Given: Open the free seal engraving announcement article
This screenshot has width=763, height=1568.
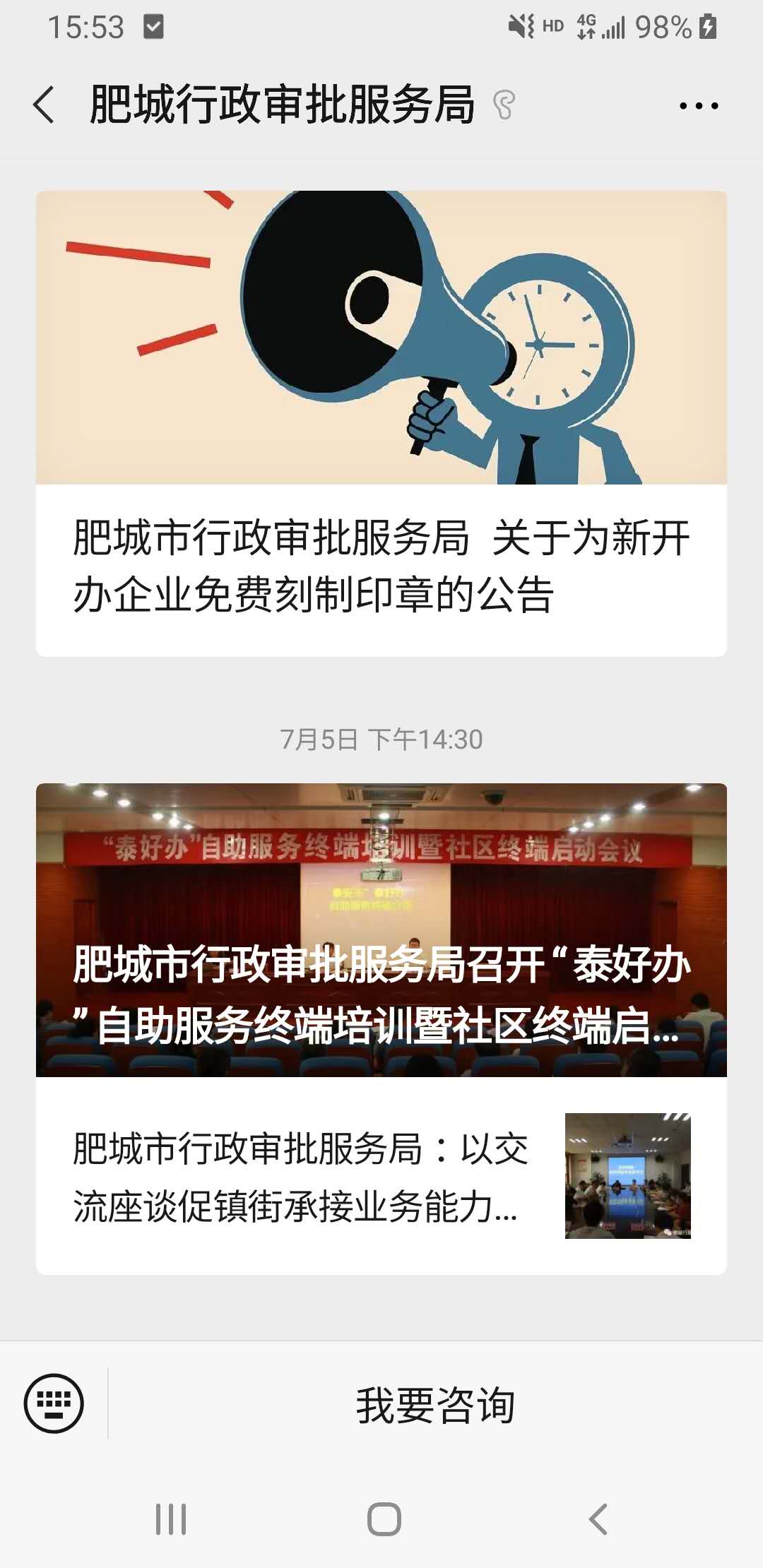Looking at the screenshot, I should (x=381, y=565).
